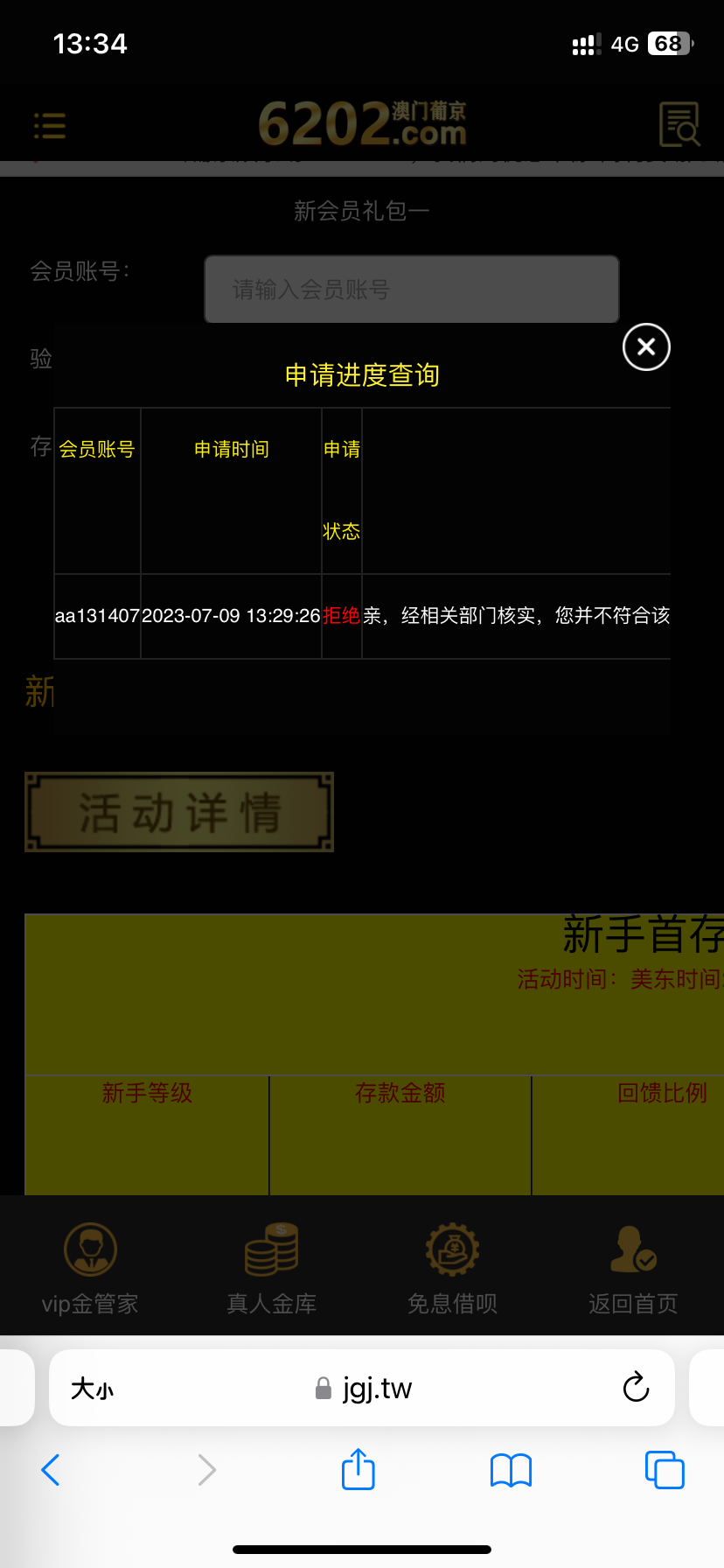This screenshot has height=1568, width=724.
Task: Show all Safari tabs
Action: coord(664,1470)
